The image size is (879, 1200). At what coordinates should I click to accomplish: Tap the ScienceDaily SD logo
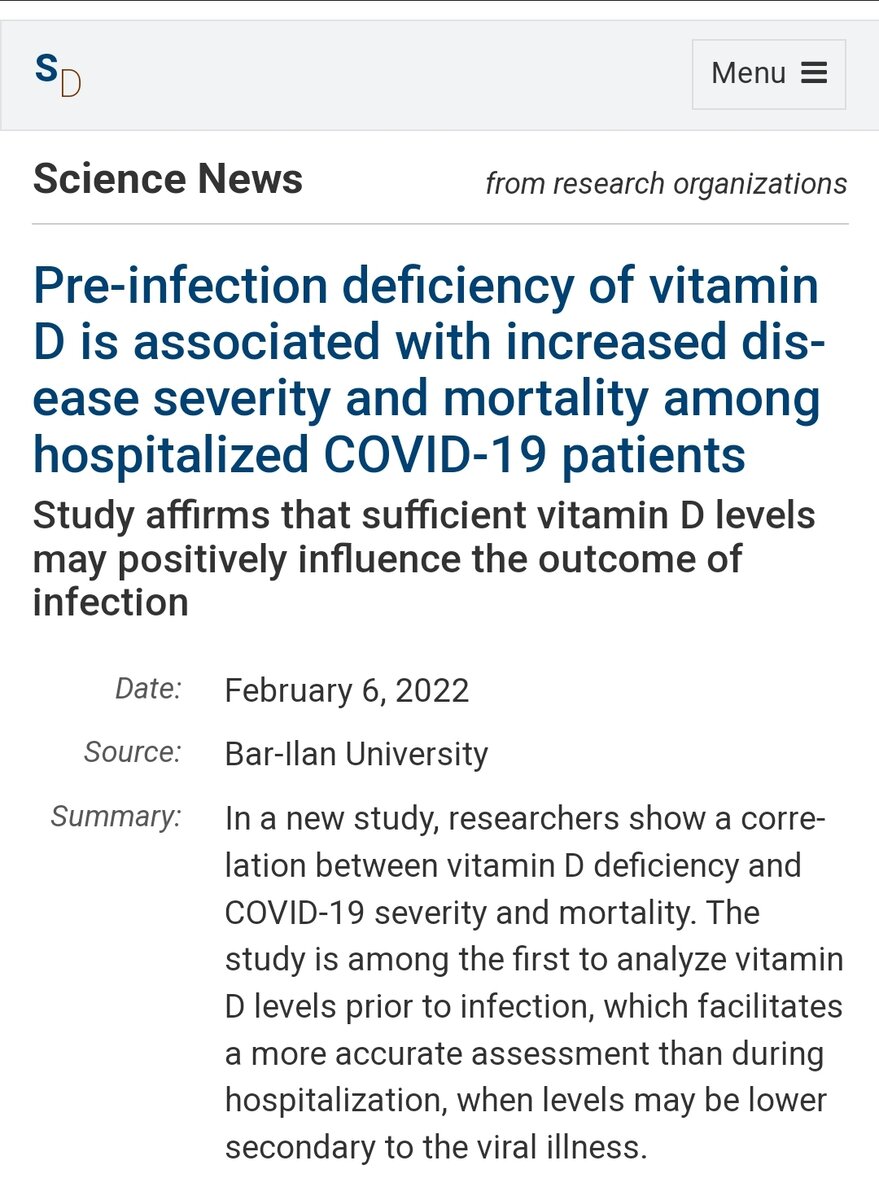(x=57, y=75)
